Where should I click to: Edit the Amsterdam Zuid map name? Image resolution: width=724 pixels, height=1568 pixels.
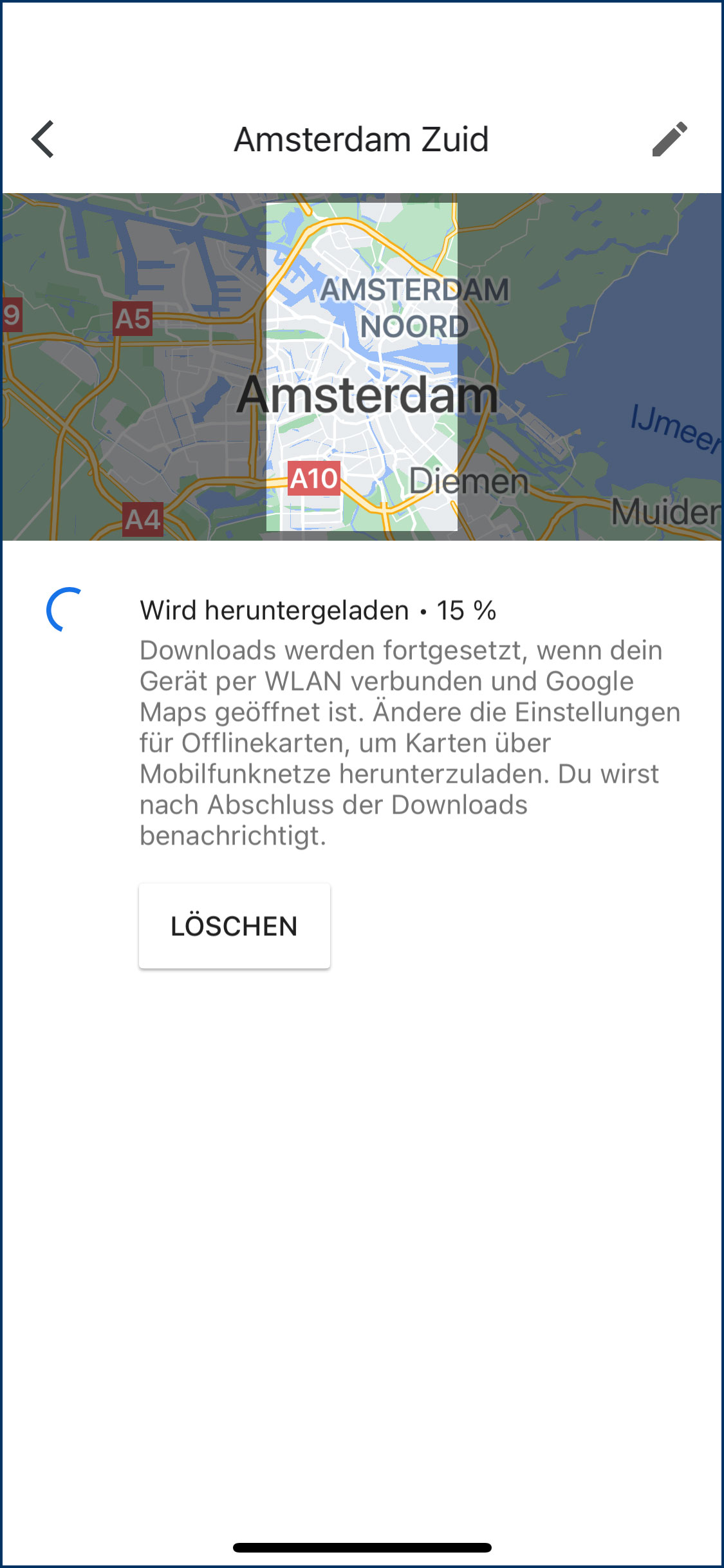[669, 139]
